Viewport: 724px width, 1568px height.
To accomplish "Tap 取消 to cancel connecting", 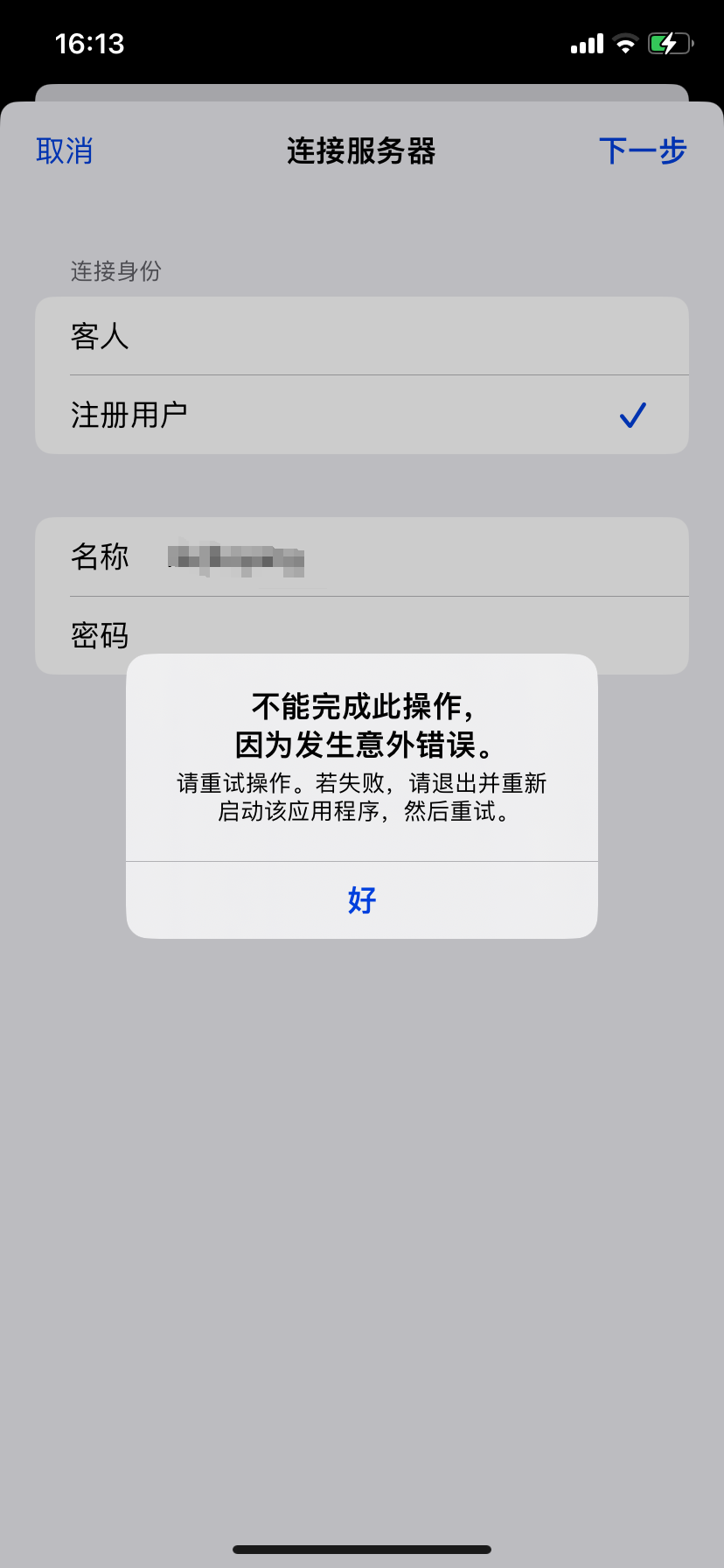I will click(64, 150).
